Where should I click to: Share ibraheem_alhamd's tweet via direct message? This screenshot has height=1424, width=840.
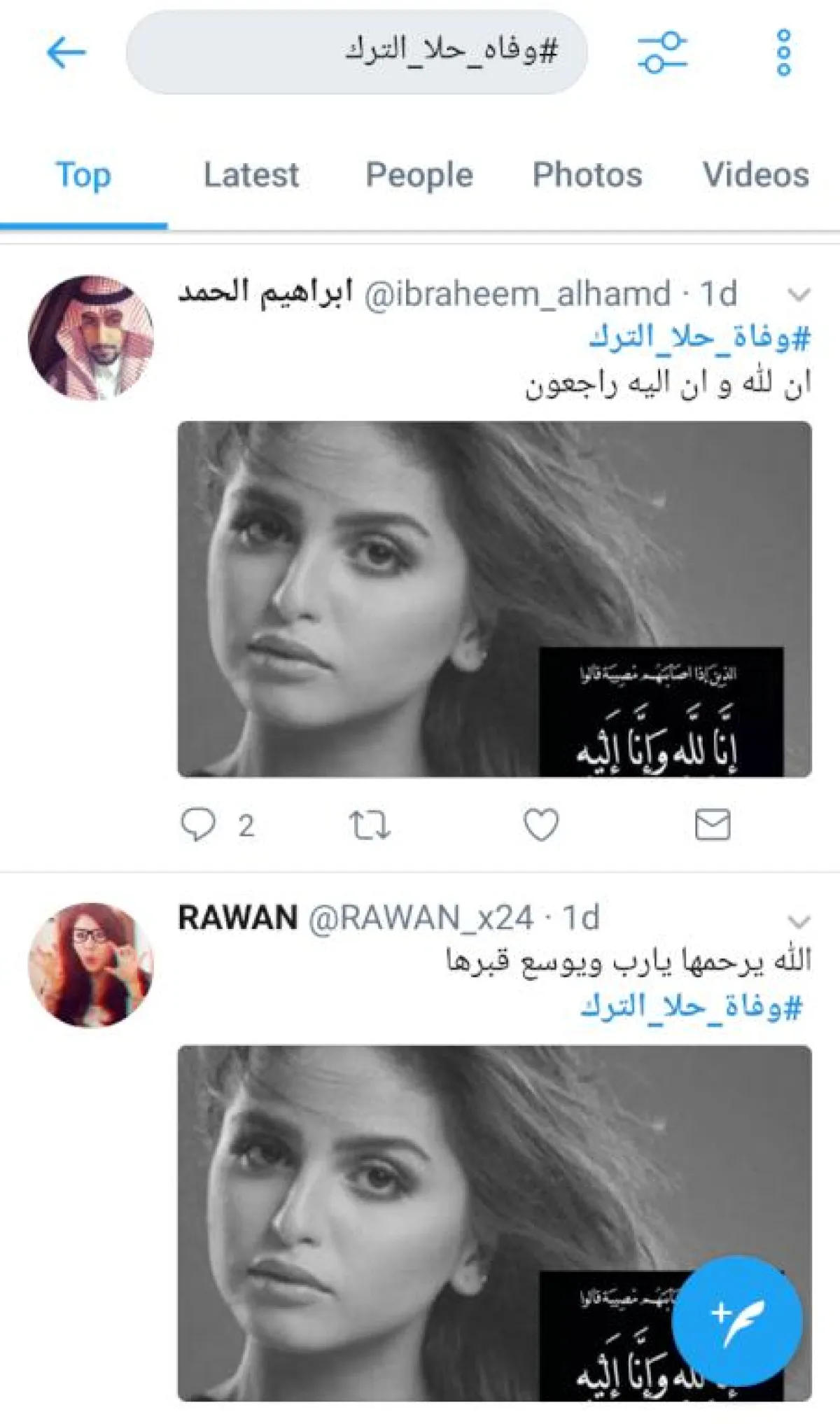(713, 825)
